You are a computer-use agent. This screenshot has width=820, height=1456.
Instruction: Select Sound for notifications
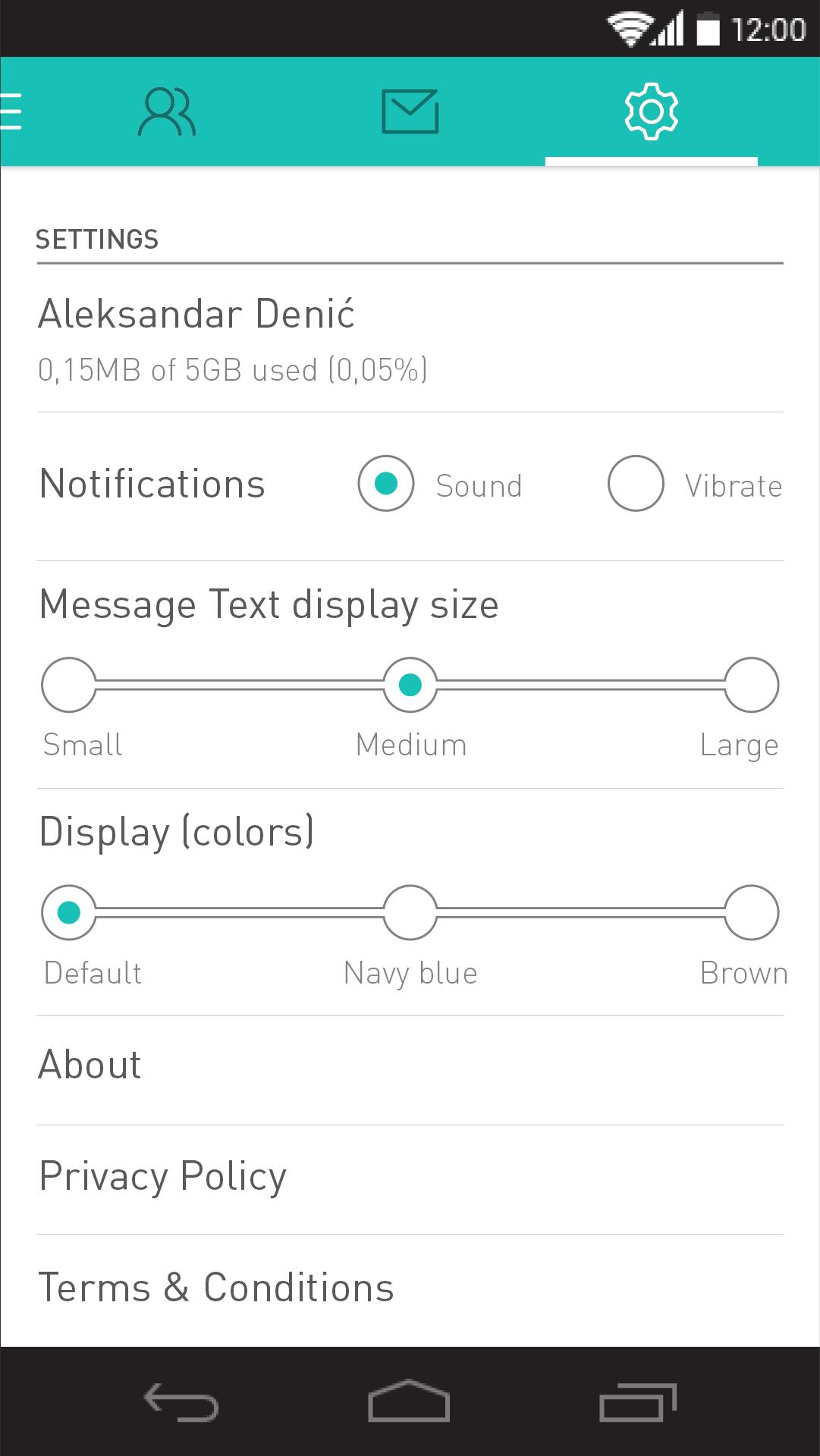[386, 484]
